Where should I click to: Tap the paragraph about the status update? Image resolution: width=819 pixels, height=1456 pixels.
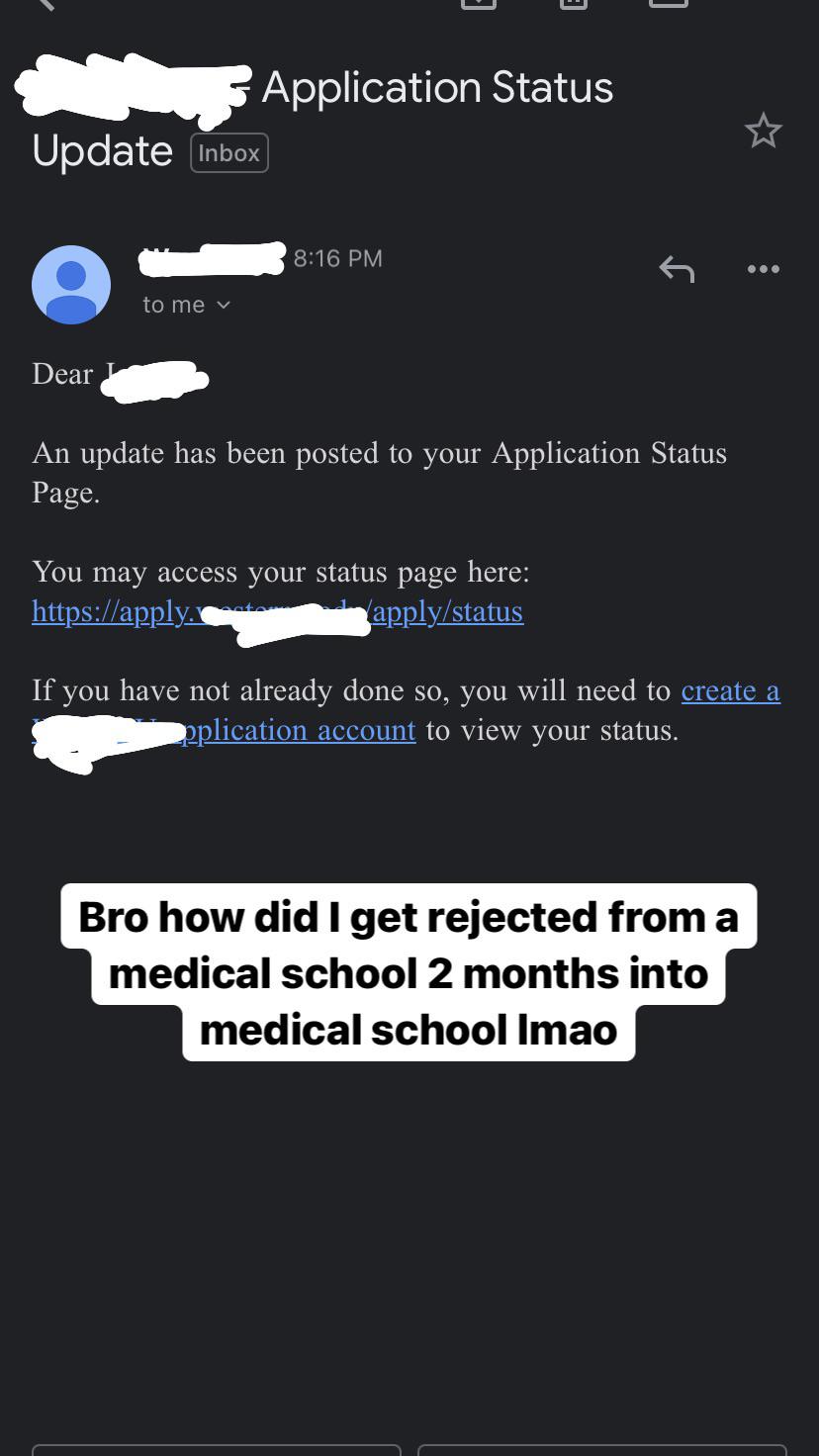[380, 472]
